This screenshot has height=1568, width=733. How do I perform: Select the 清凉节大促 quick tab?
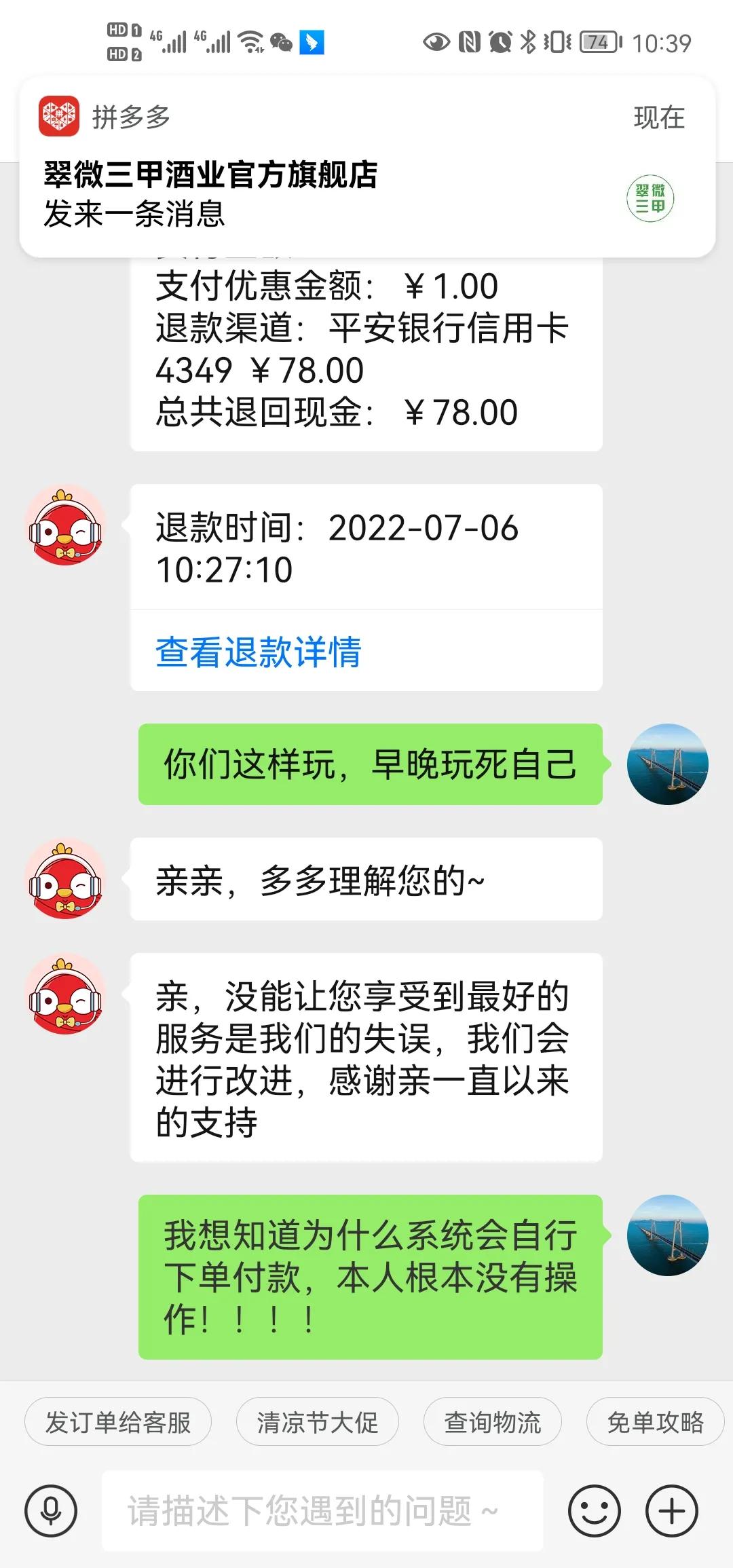click(x=316, y=1422)
